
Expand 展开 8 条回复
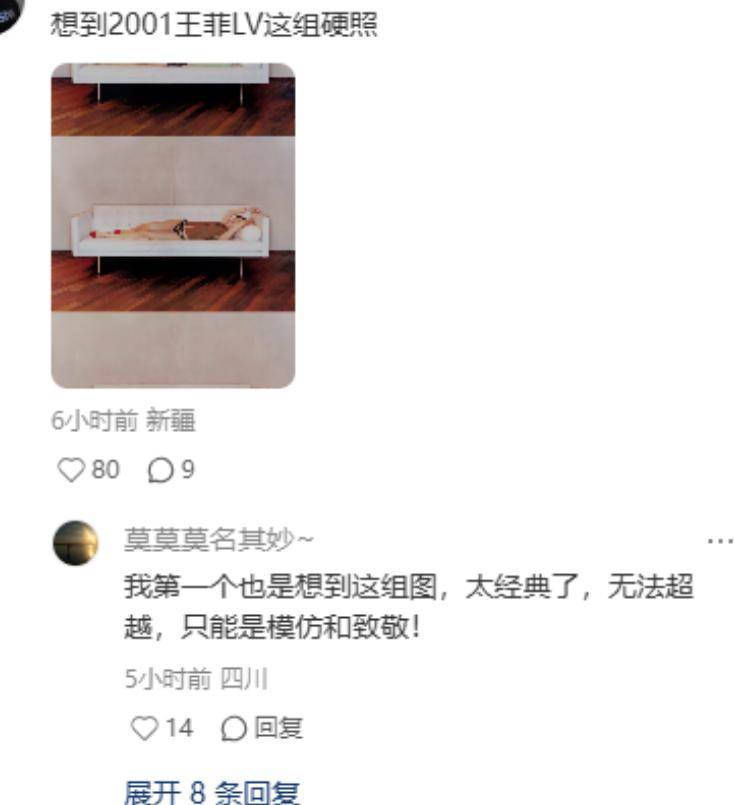[211, 792]
